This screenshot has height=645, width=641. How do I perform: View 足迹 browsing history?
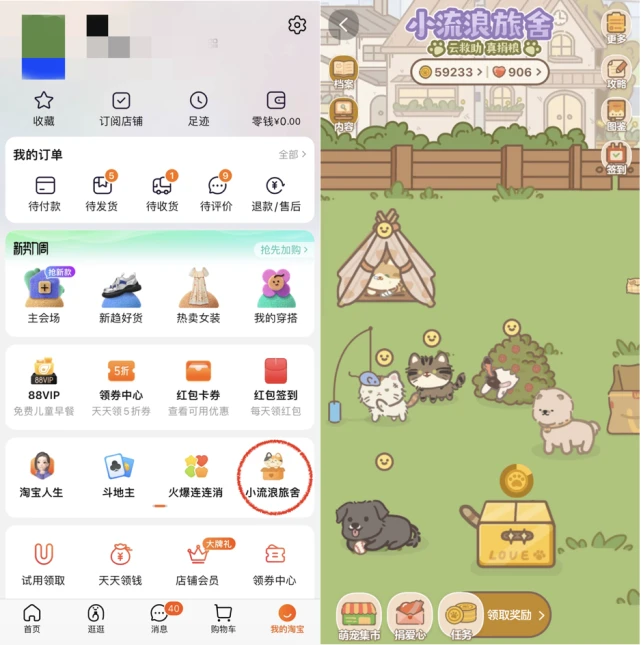(x=199, y=108)
